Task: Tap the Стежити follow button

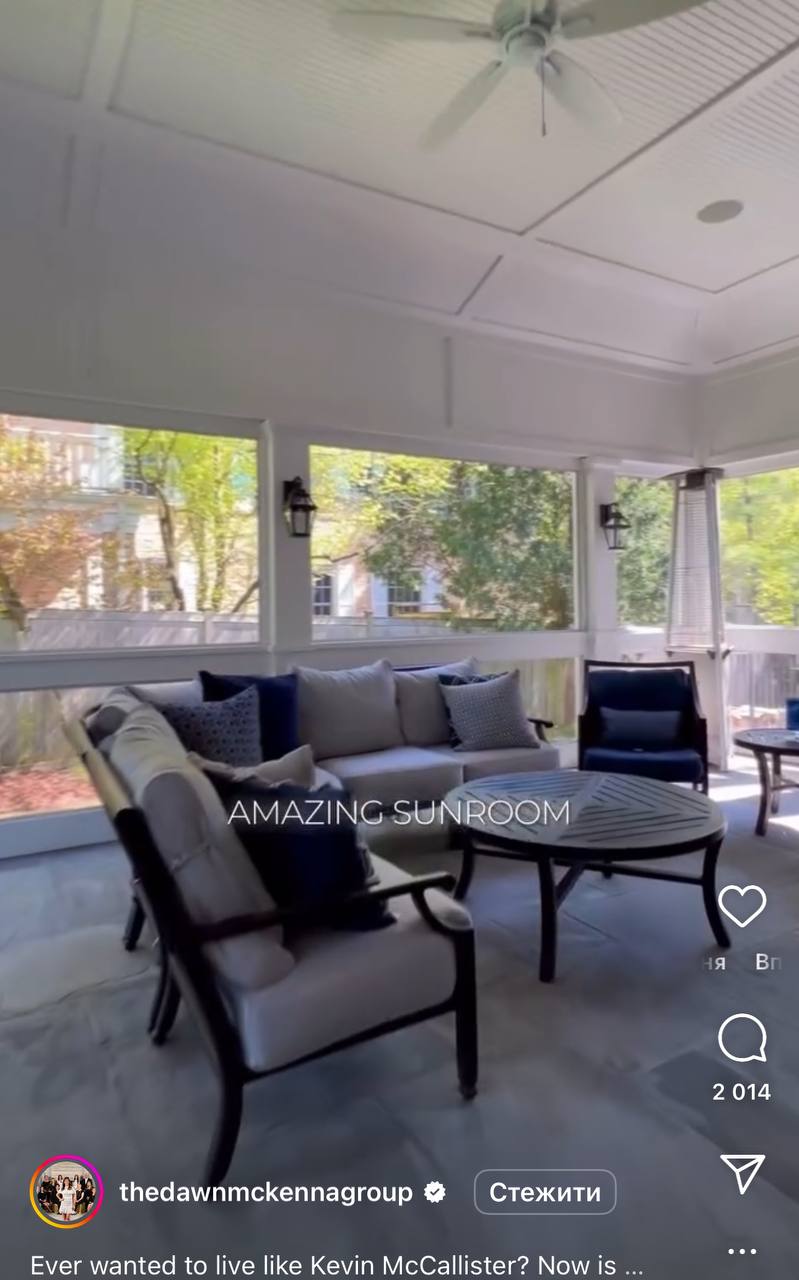Action: pos(545,1192)
